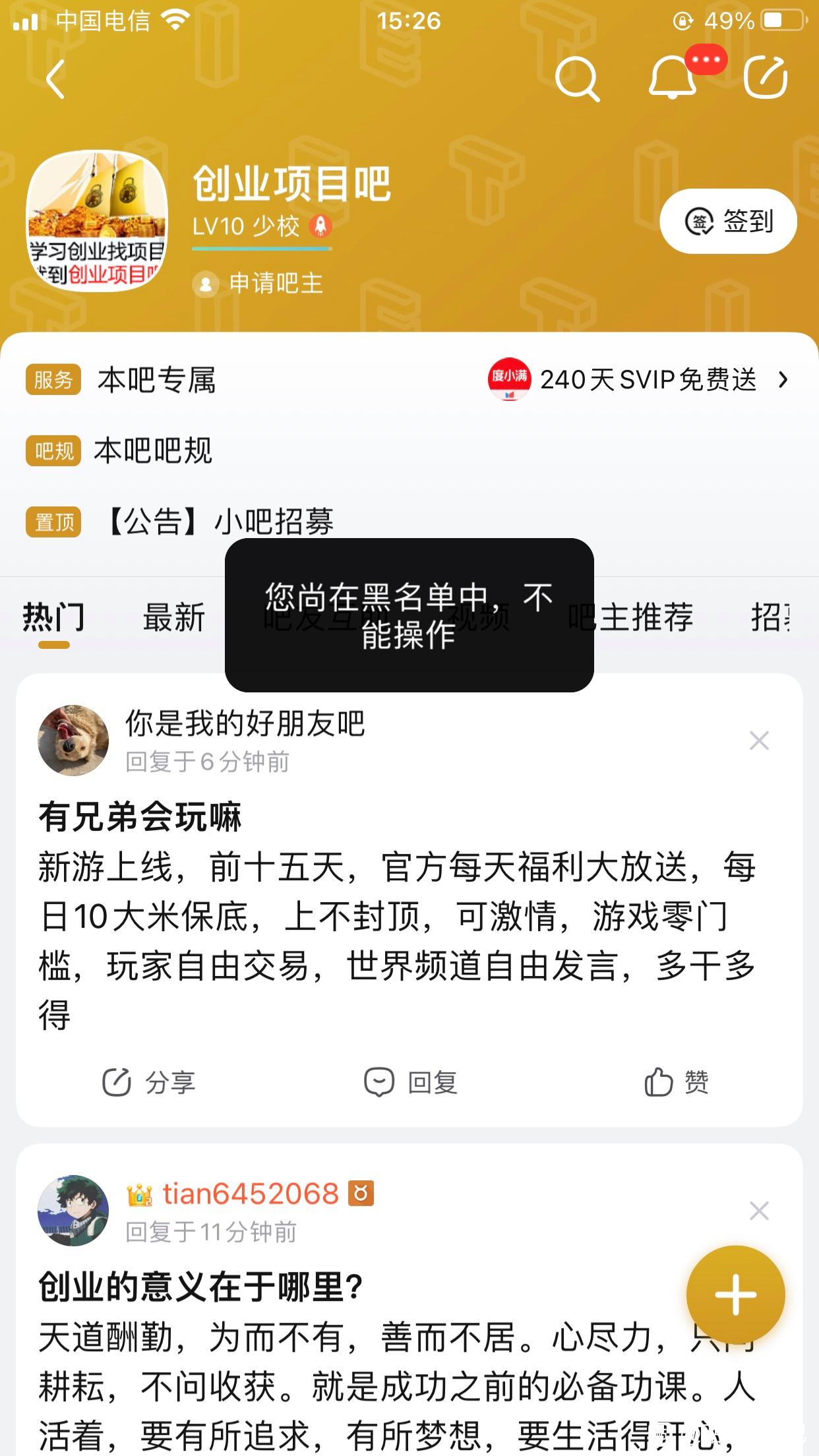Screen dimensions: 819x1456
Task: Switch to the 最新 tab
Action: click(174, 618)
